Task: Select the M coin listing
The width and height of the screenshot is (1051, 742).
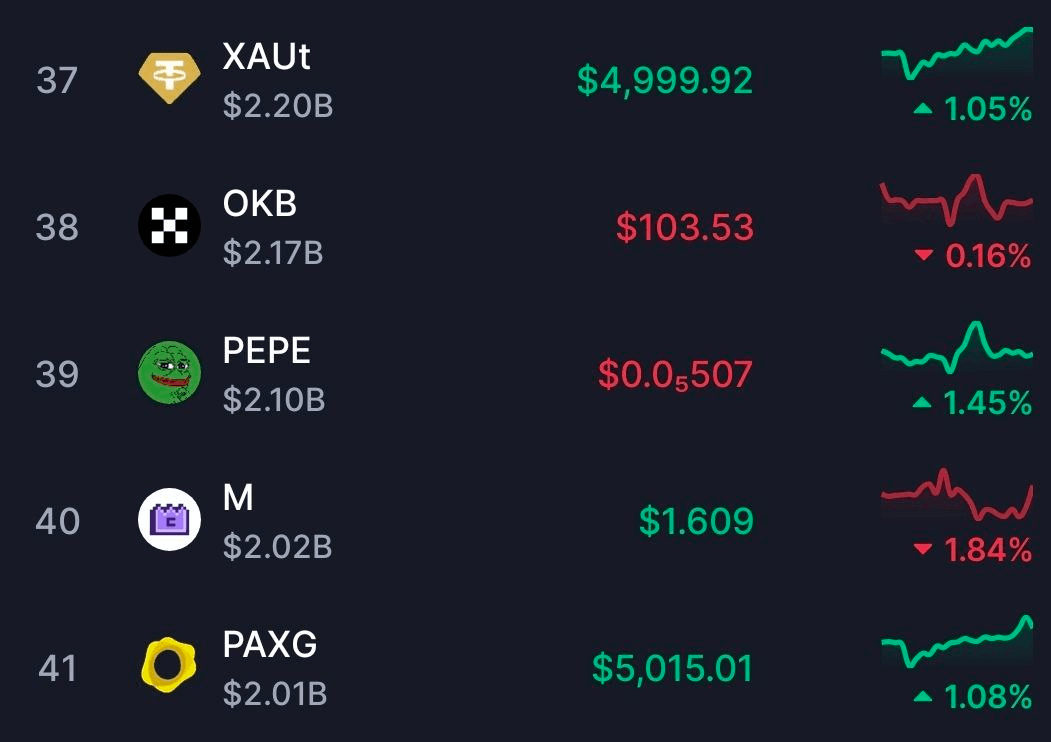Action: [239, 498]
